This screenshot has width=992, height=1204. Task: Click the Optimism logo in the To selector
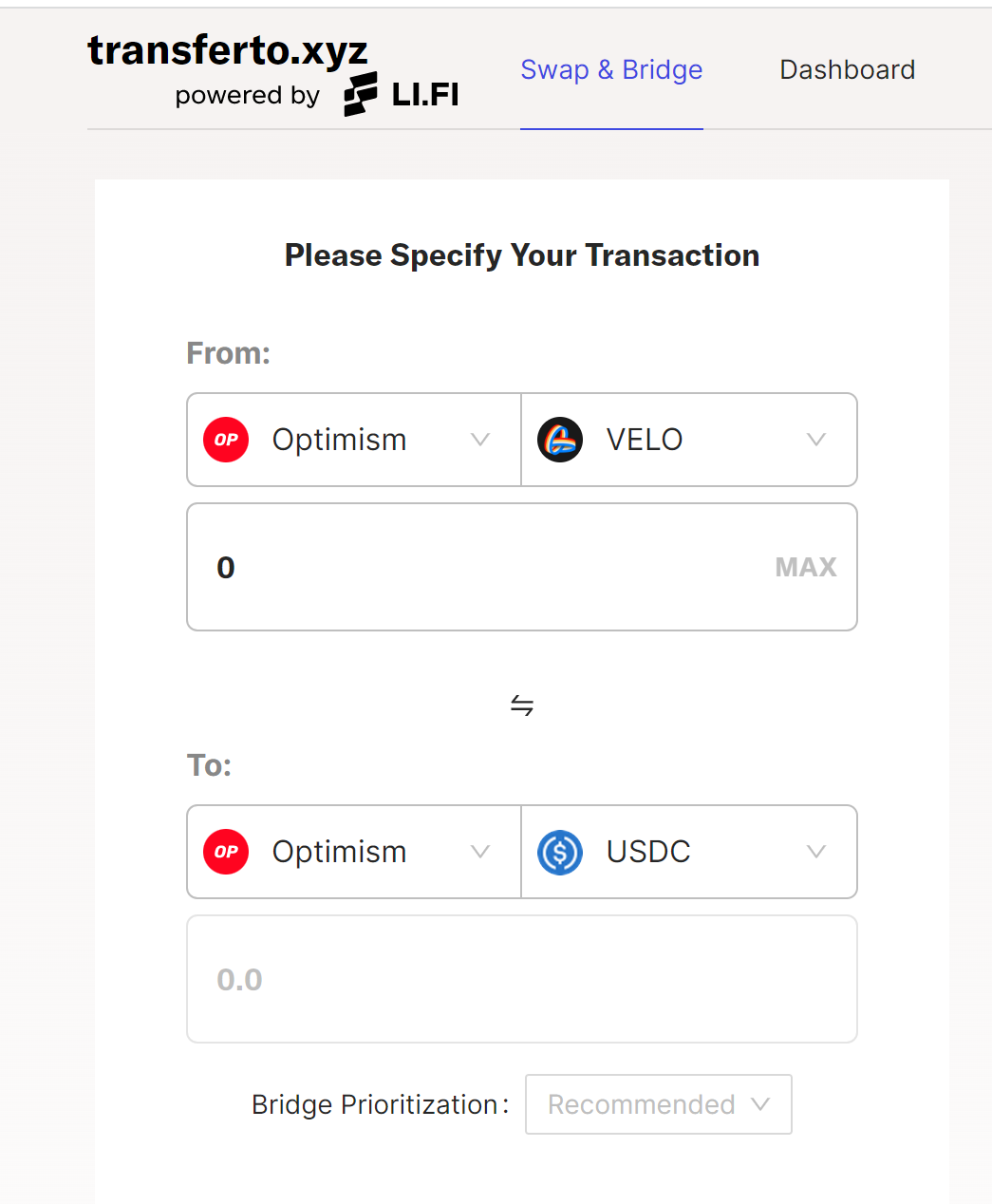coord(225,852)
